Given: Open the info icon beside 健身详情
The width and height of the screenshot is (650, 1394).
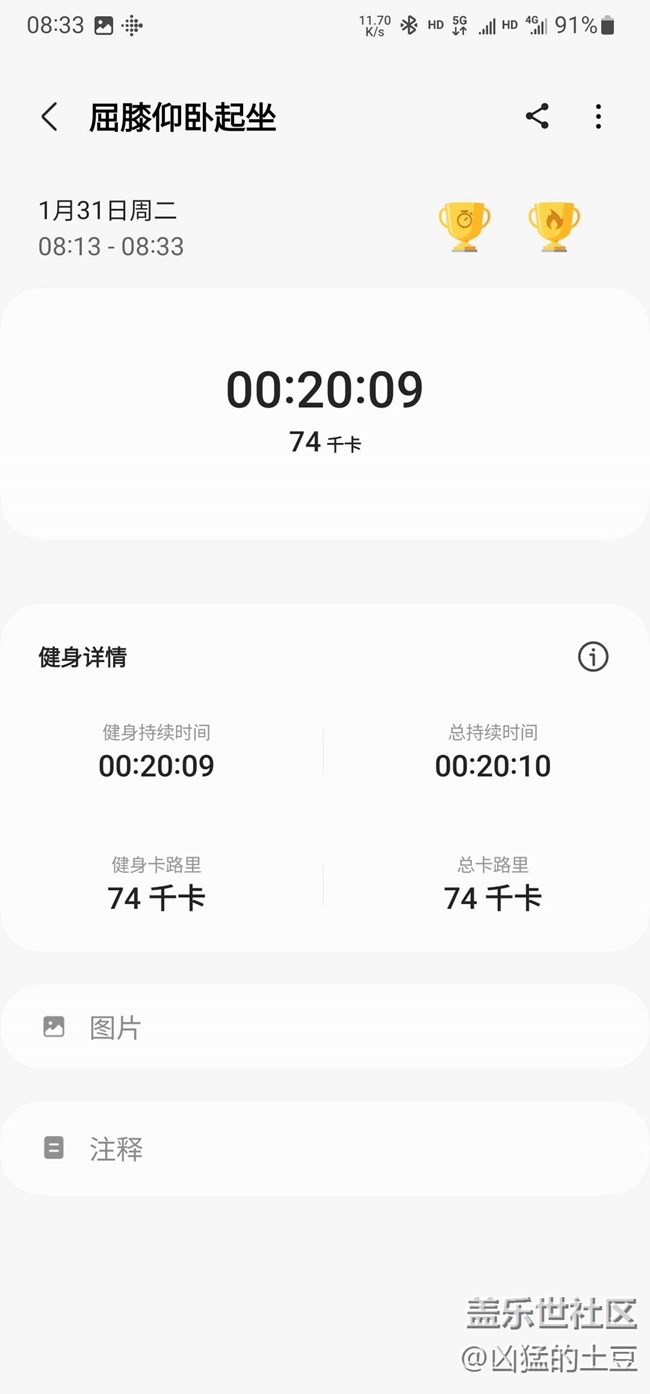Looking at the screenshot, I should [593, 657].
